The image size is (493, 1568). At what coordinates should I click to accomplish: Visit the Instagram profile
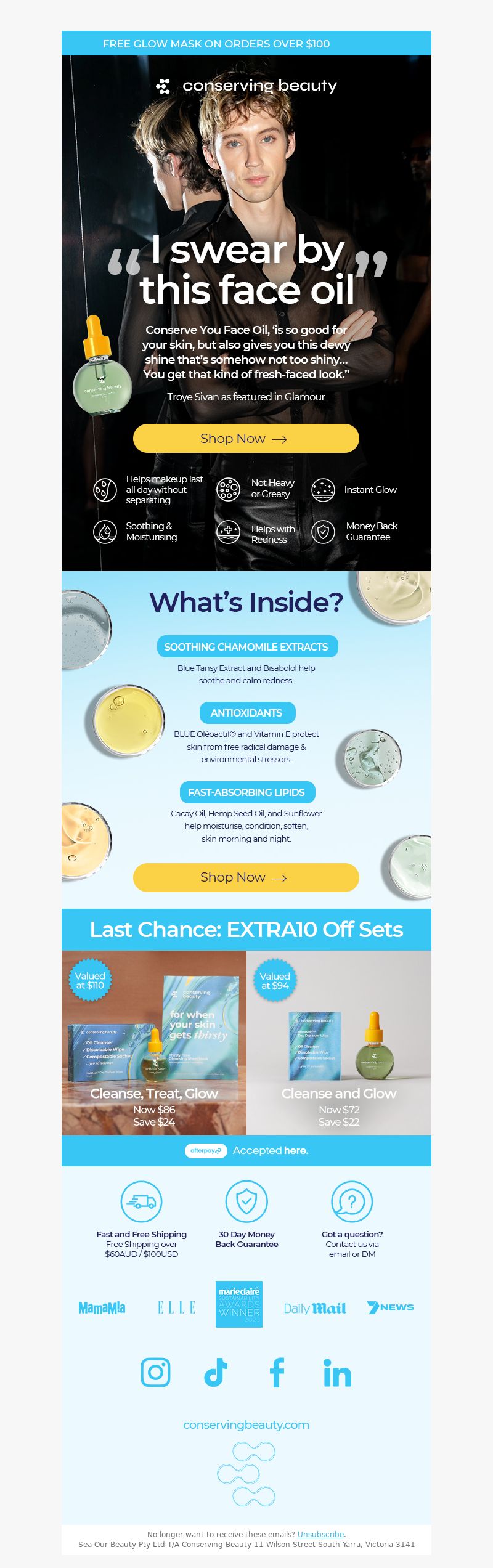[x=155, y=1373]
